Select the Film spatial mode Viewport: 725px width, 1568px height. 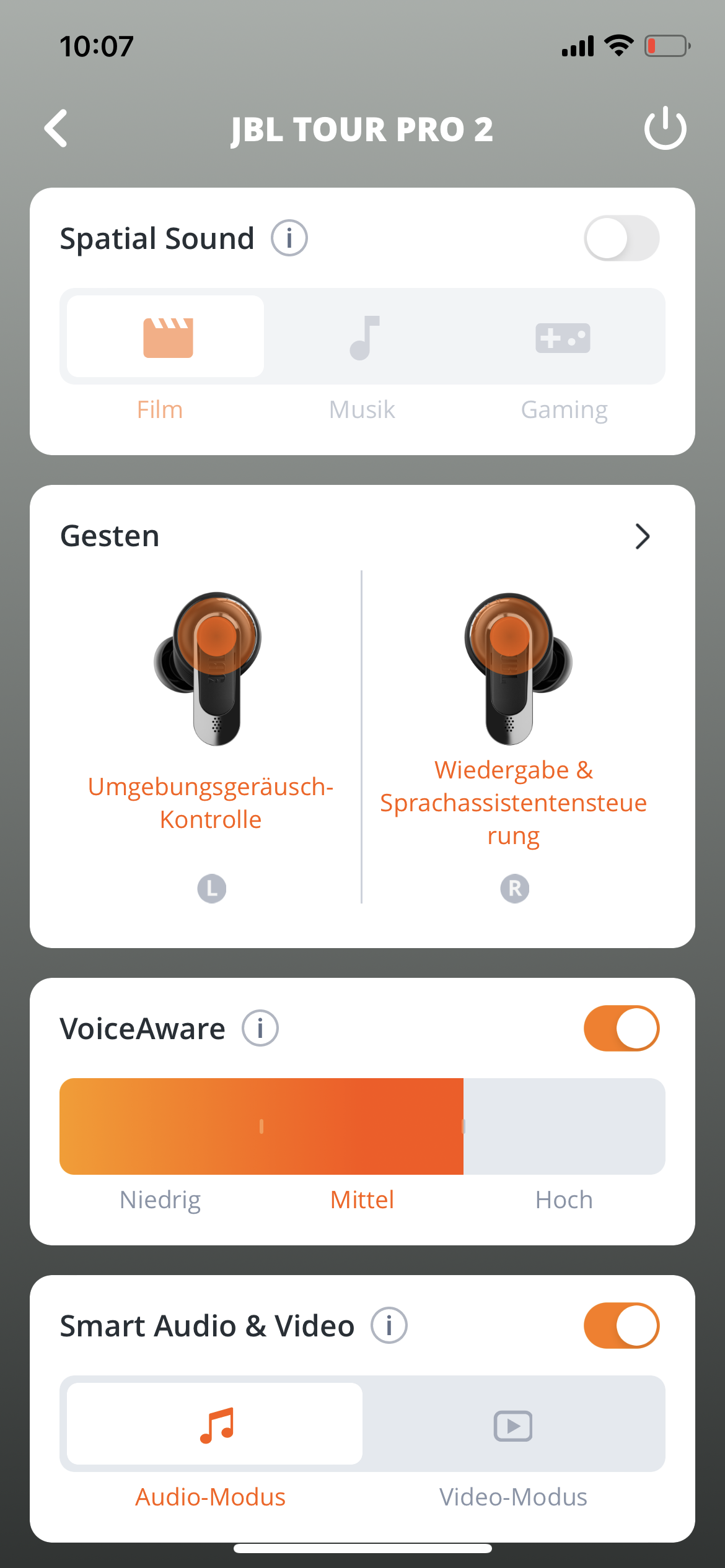click(165, 336)
